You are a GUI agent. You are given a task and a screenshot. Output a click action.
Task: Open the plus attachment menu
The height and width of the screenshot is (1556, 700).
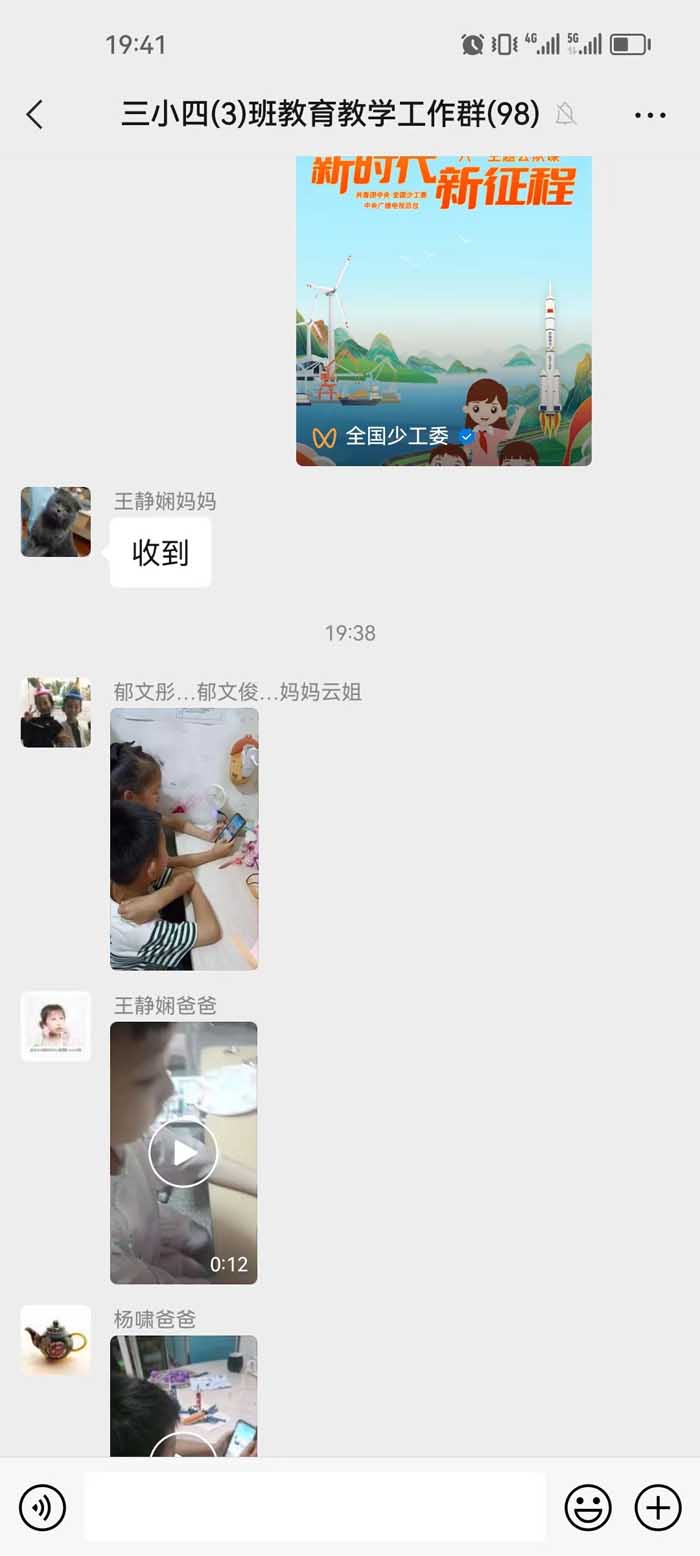658,1507
